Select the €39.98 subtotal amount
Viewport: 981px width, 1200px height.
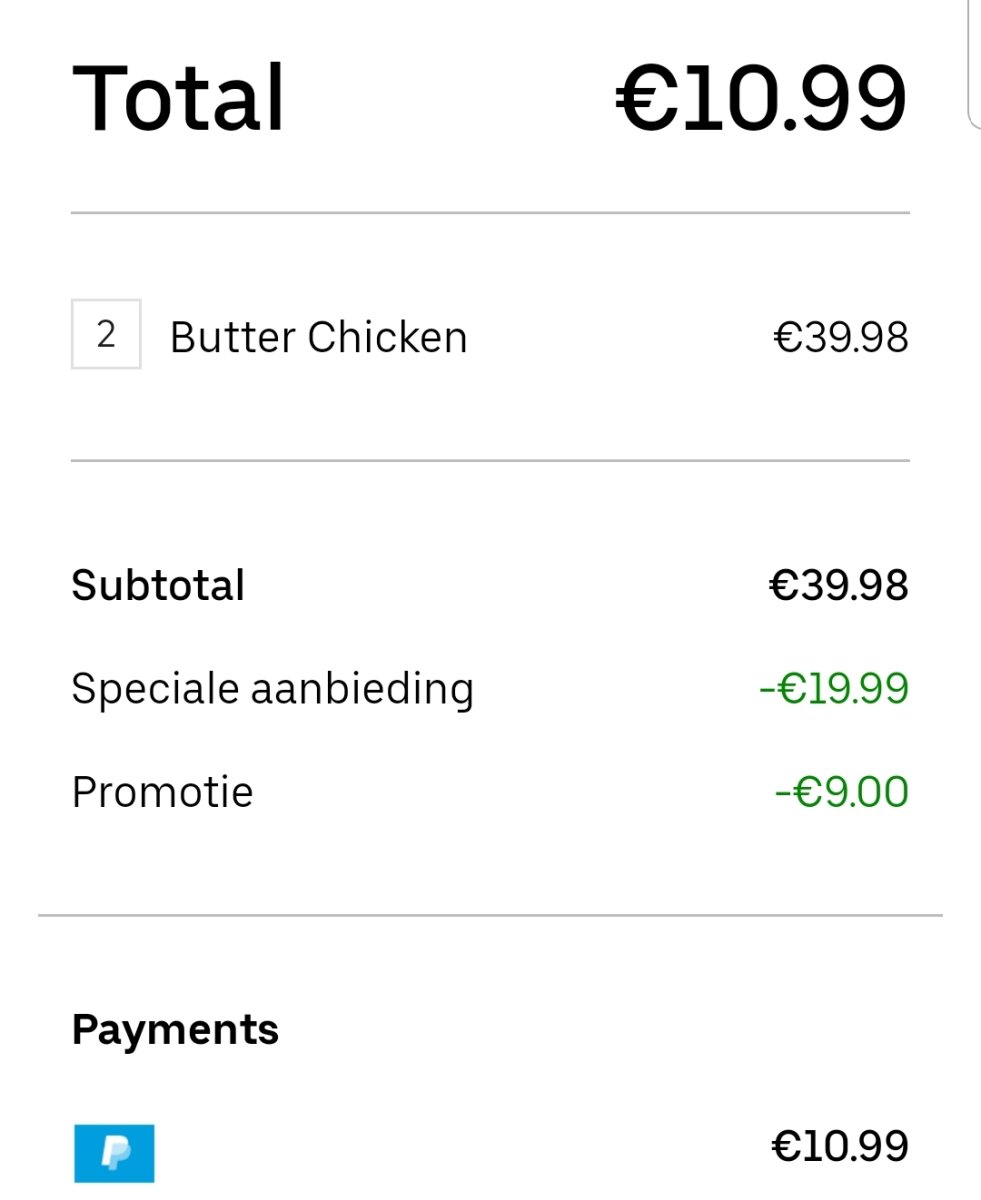[x=840, y=586]
